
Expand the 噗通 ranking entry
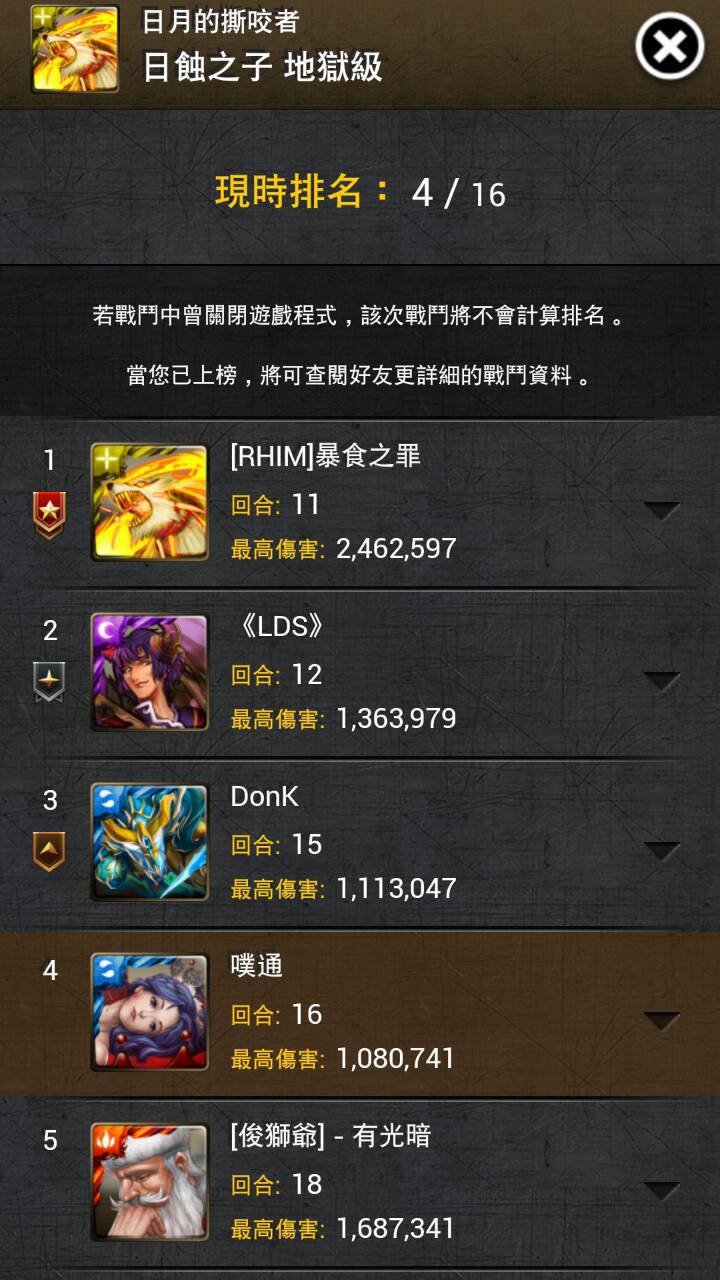(661, 1020)
